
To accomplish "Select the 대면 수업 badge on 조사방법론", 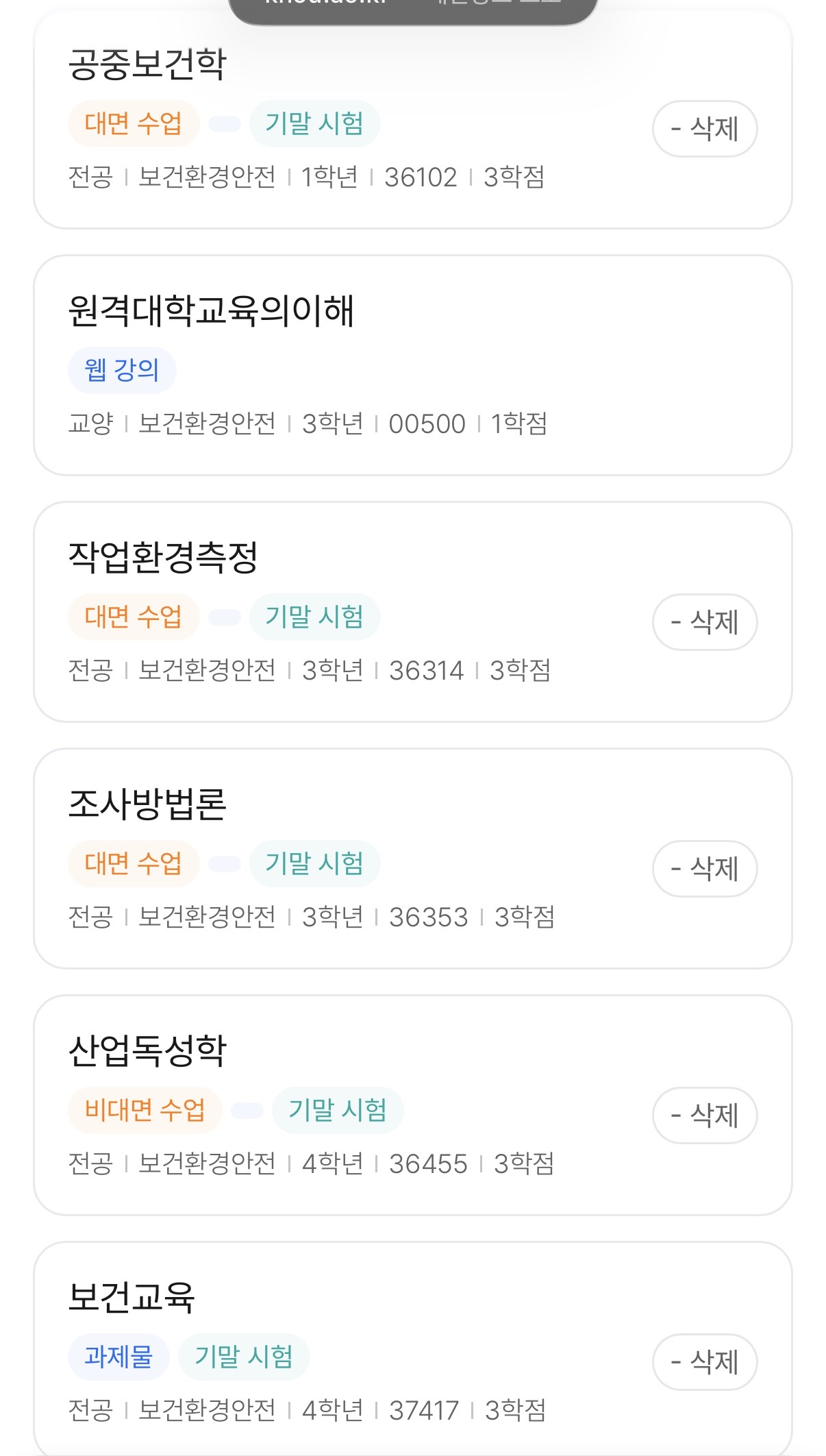I will 134,863.
